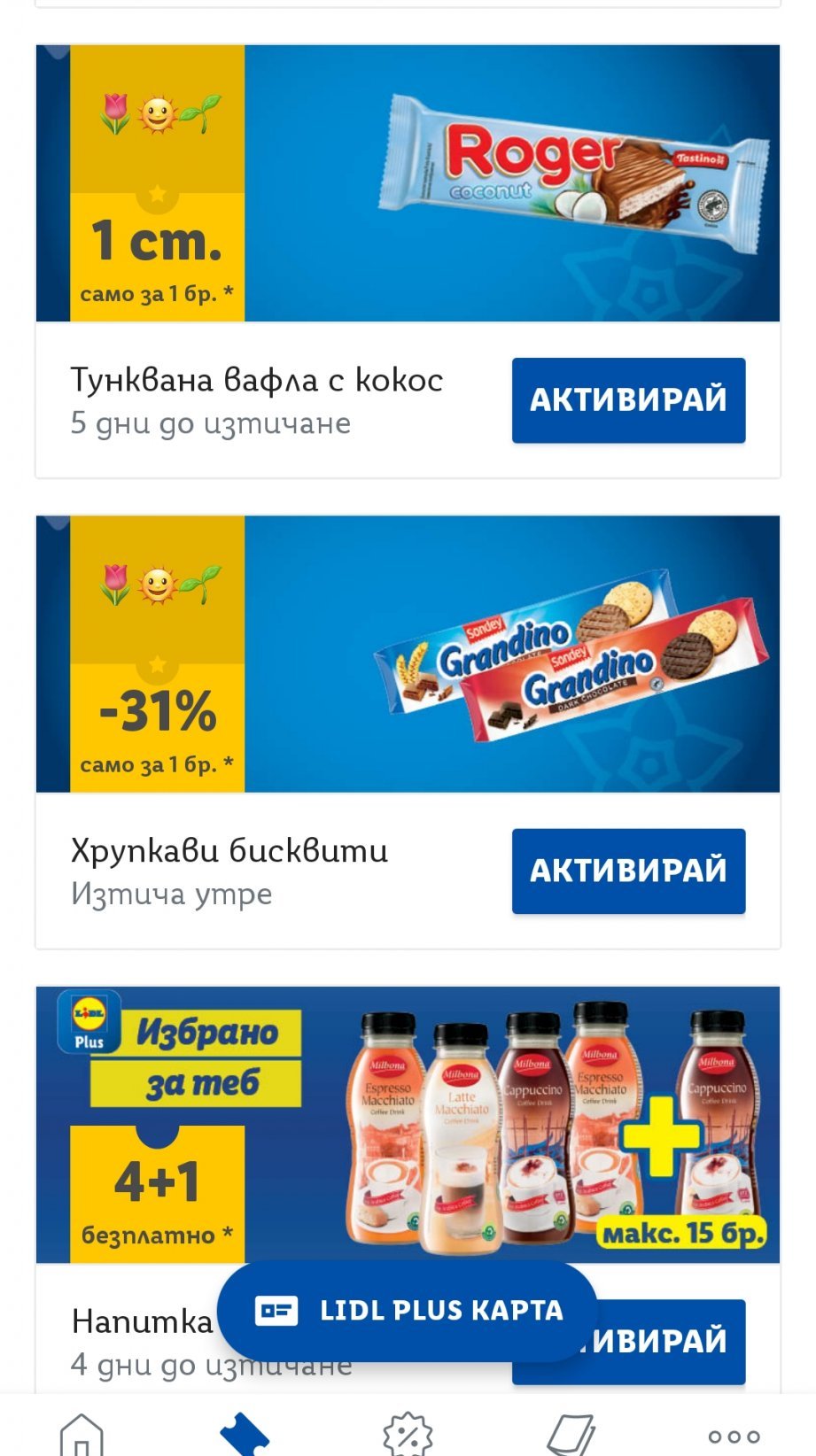
Task: Open the Milbona coffee drinks offer card
Action: pyautogui.click(x=408, y=1125)
